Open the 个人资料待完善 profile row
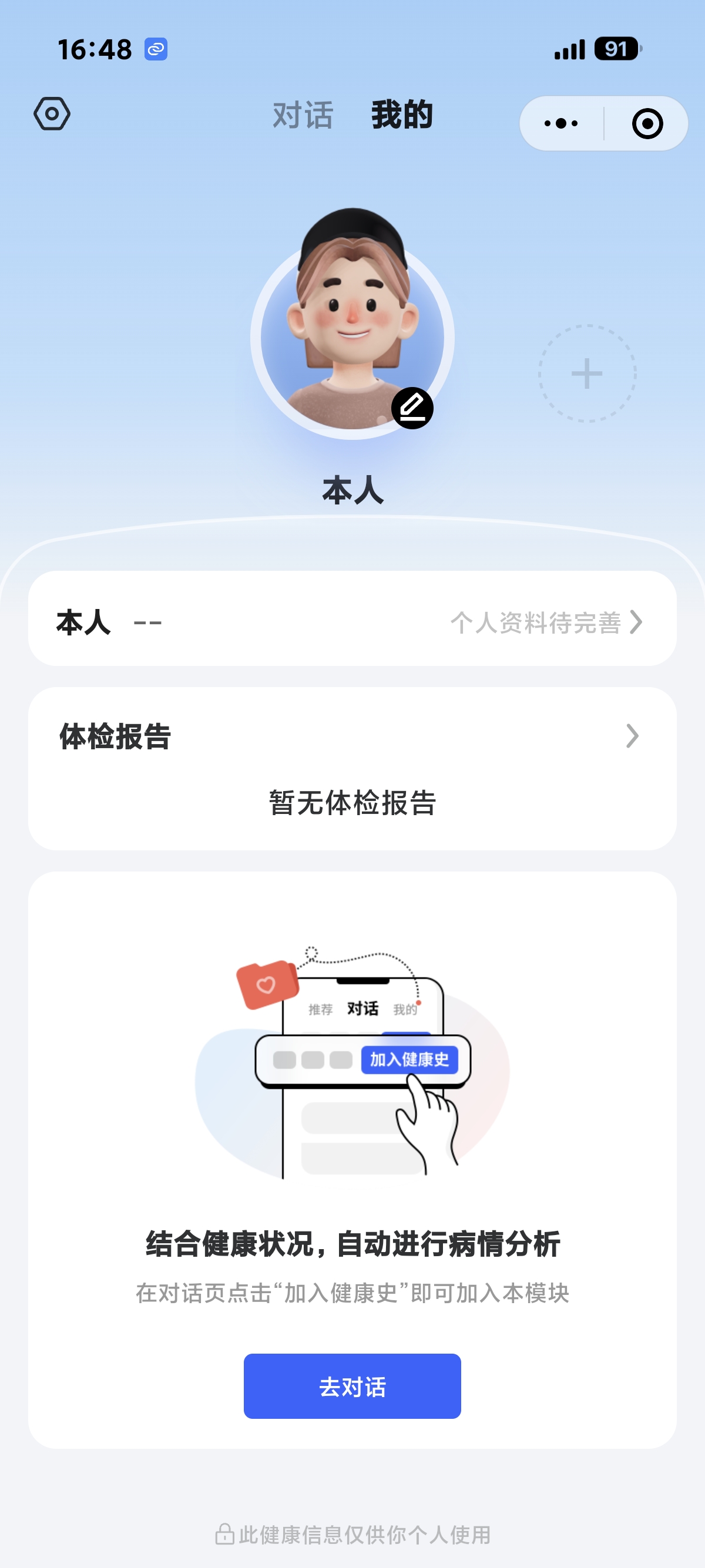This screenshot has height=1568, width=705. [x=352, y=618]
